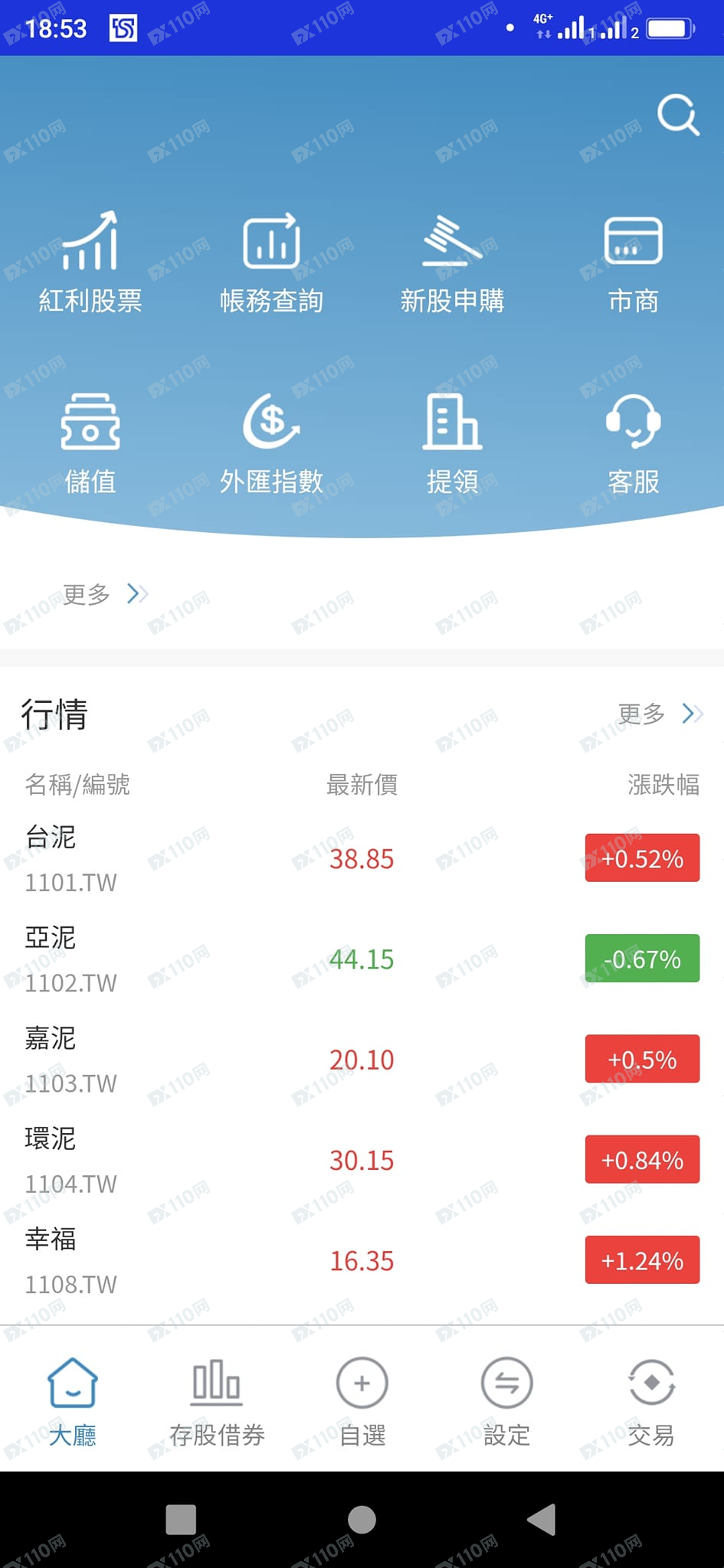This screenshot has height=1568, width=724.
Task: Open stock 亞泥 1102.TW
Action: click(362, 959)
